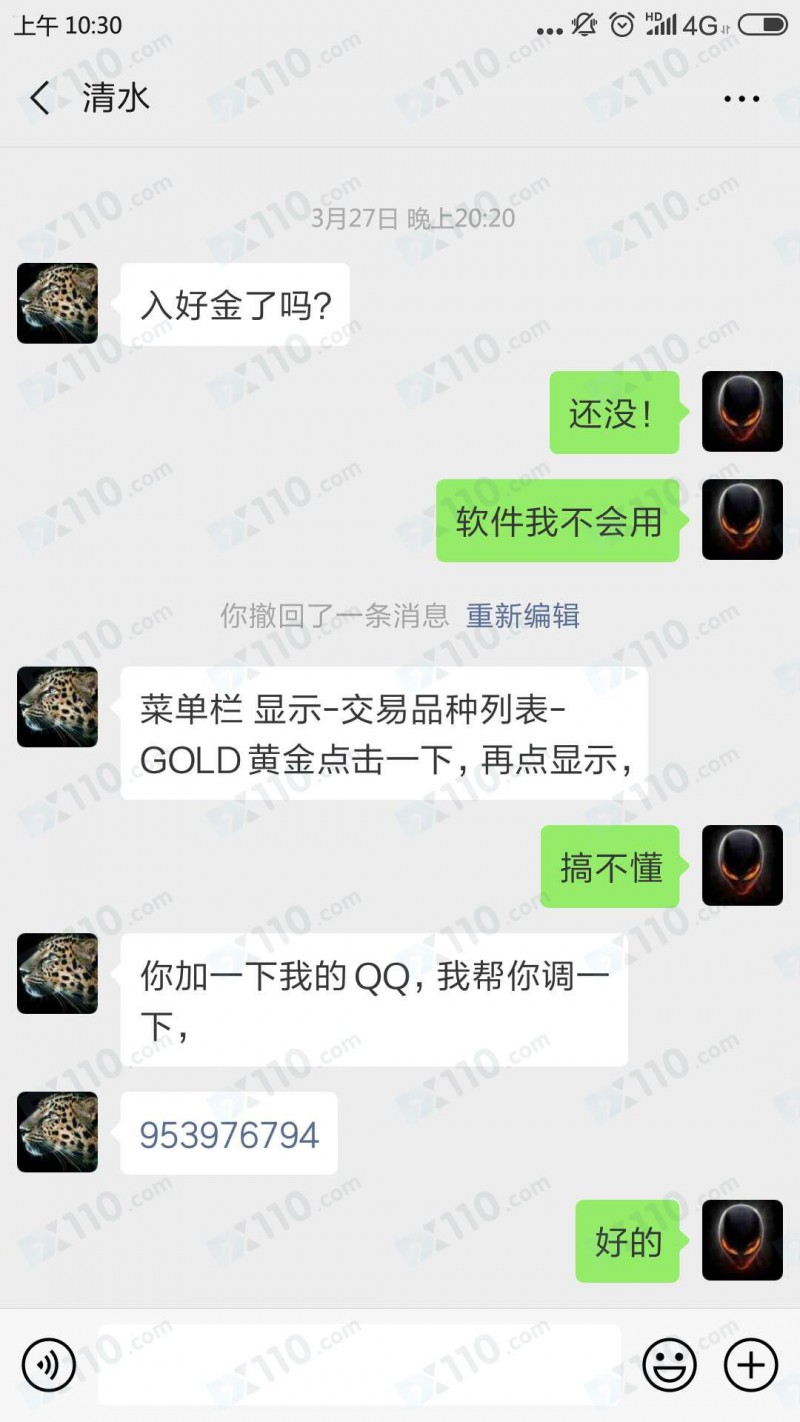This screenshot has width=800, height=1422.
Task: Select the 搞不懂 green bubble
Action: click(611, 866)
